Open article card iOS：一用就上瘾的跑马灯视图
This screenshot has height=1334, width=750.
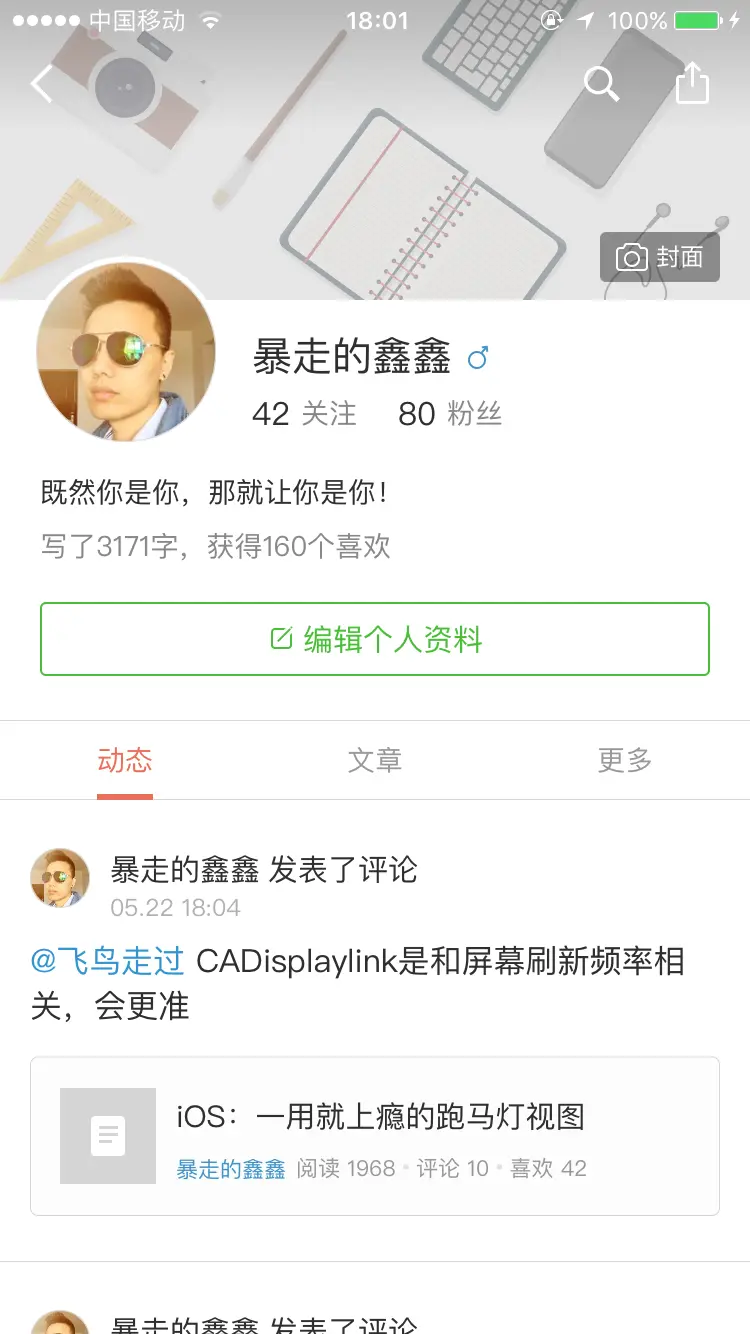[375, 1136]
